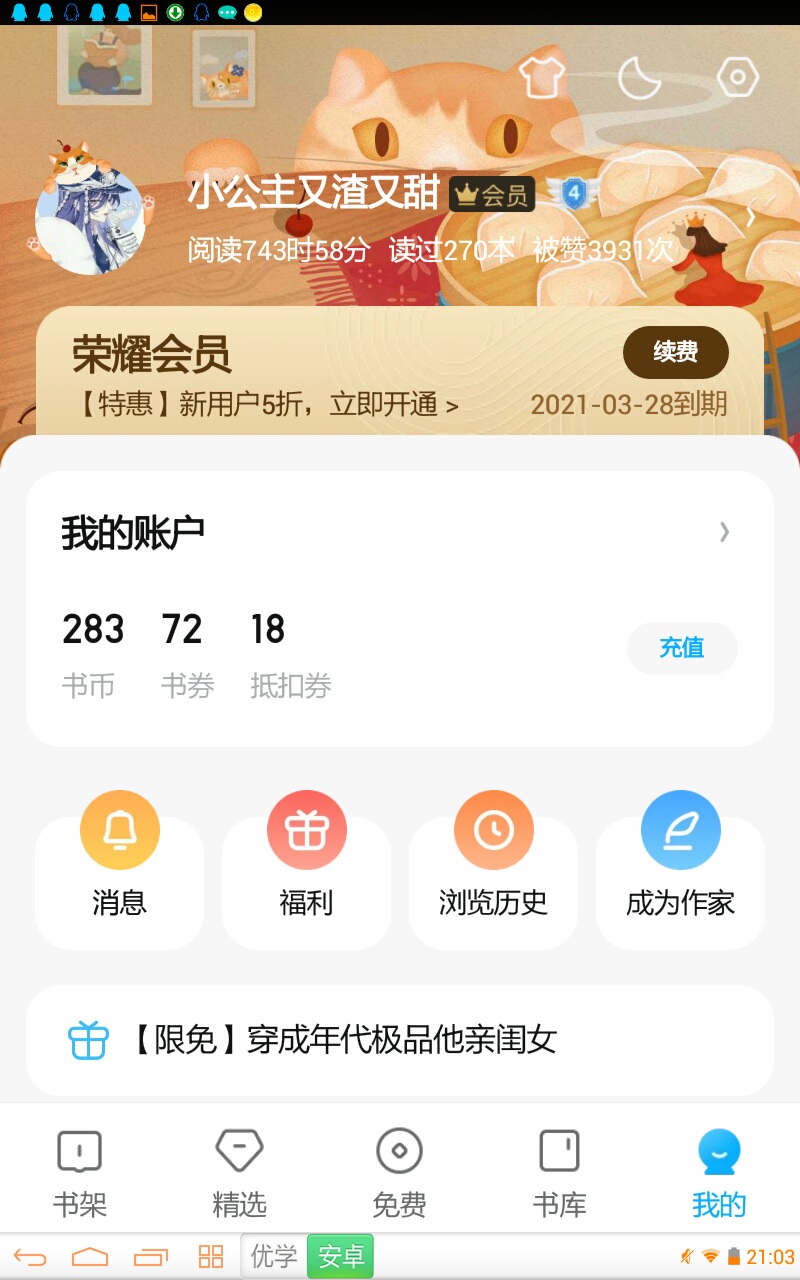Open 消息 notifications

click(x=119, y=870)
